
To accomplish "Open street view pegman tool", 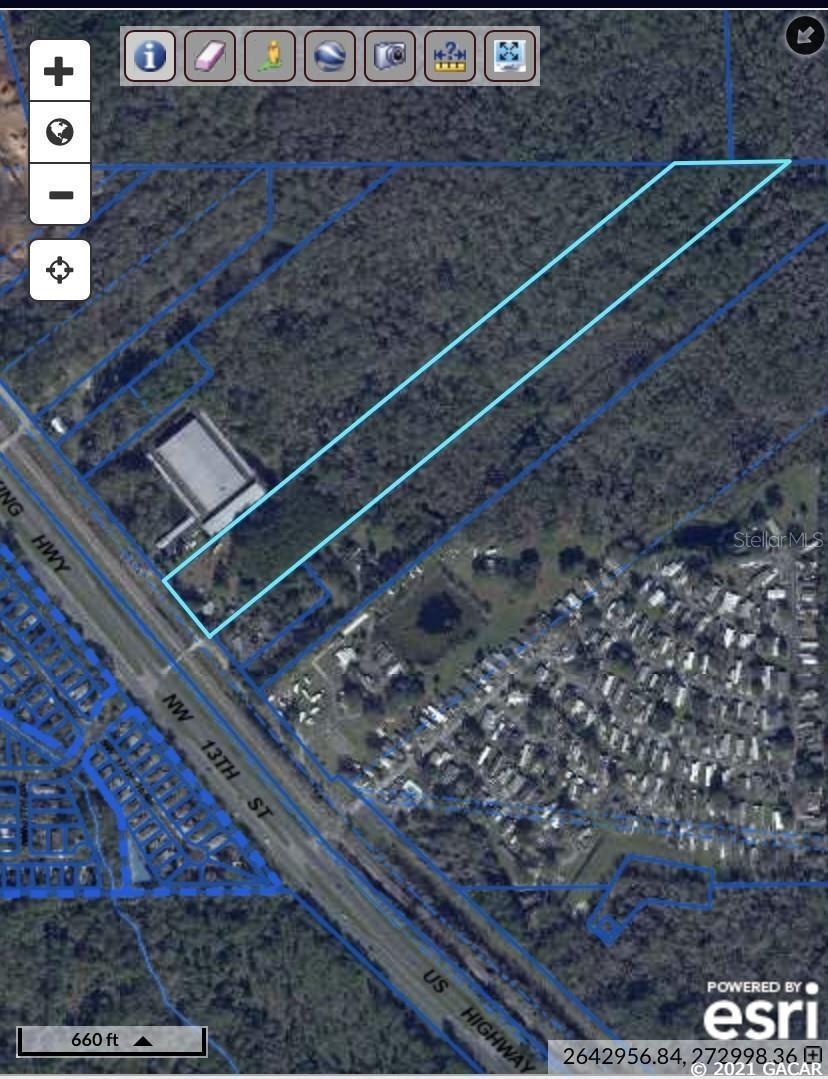I will click(x=270, y=55).
